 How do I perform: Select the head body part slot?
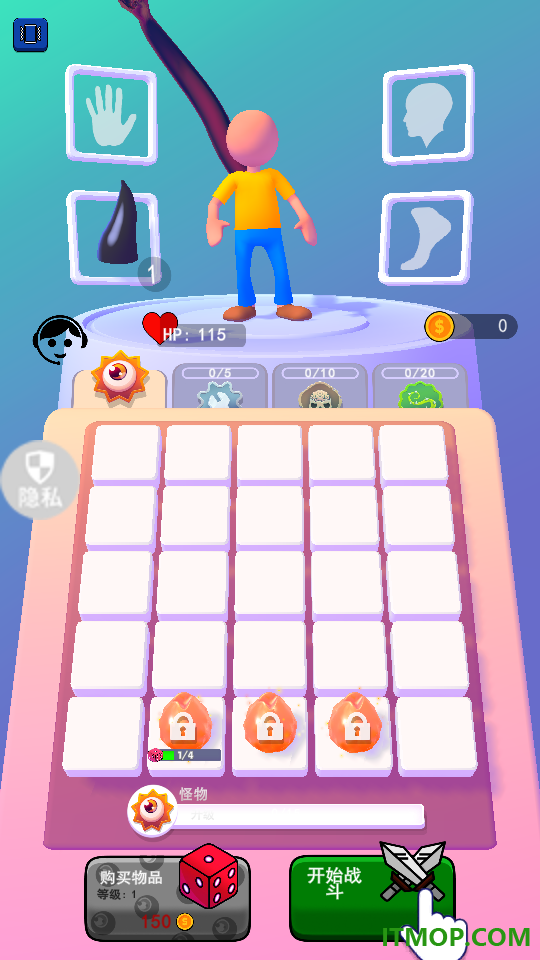429,114
